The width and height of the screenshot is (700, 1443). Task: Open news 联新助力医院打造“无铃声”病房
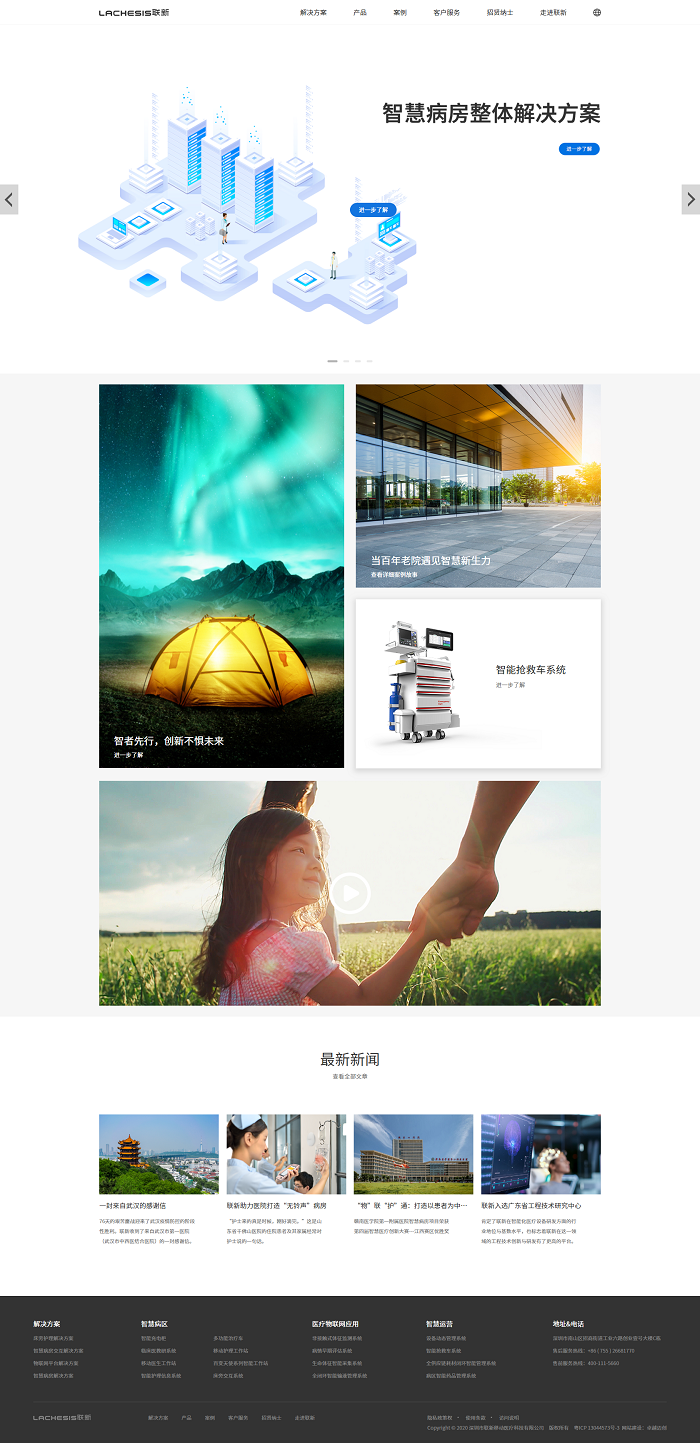click(277, 1205)
